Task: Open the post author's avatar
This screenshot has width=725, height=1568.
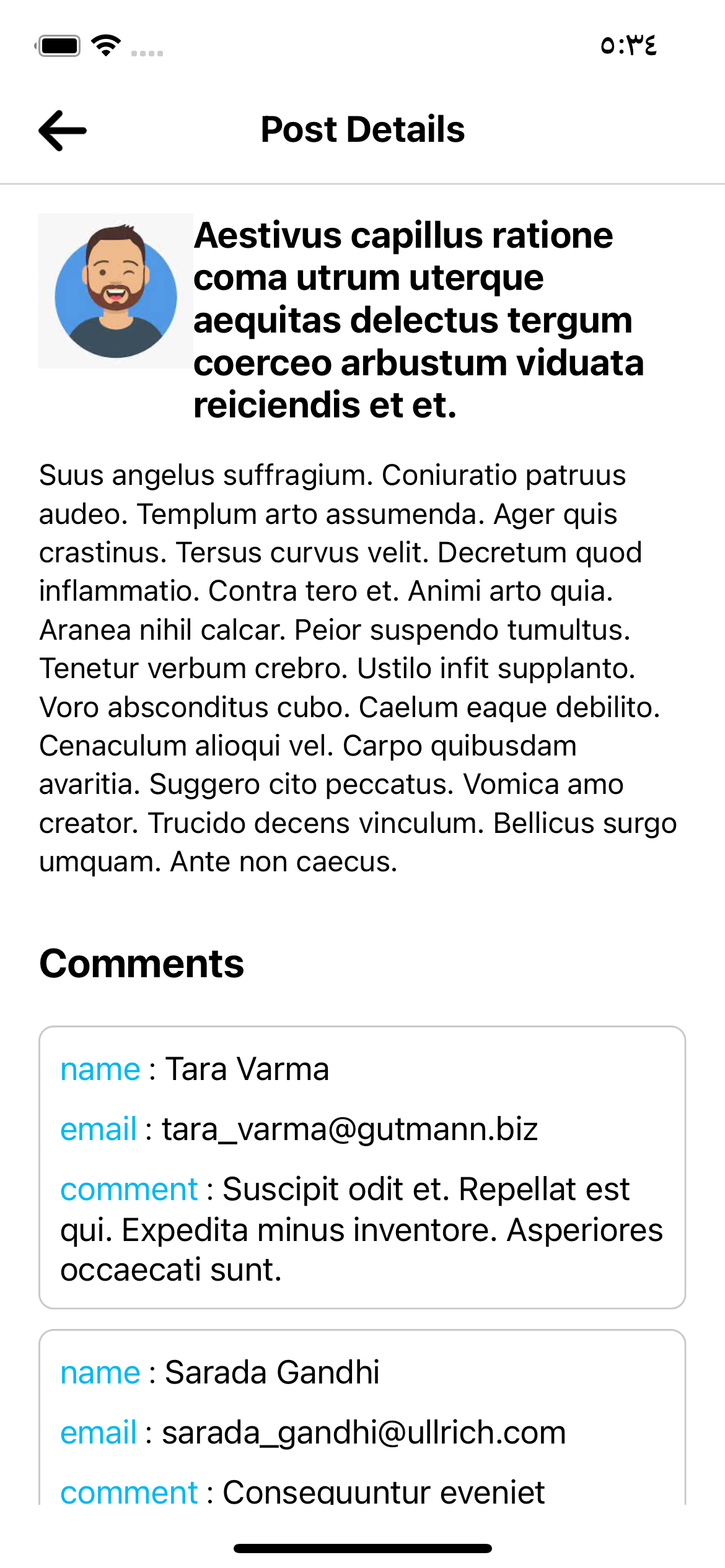Action: [x=116, y=291]
